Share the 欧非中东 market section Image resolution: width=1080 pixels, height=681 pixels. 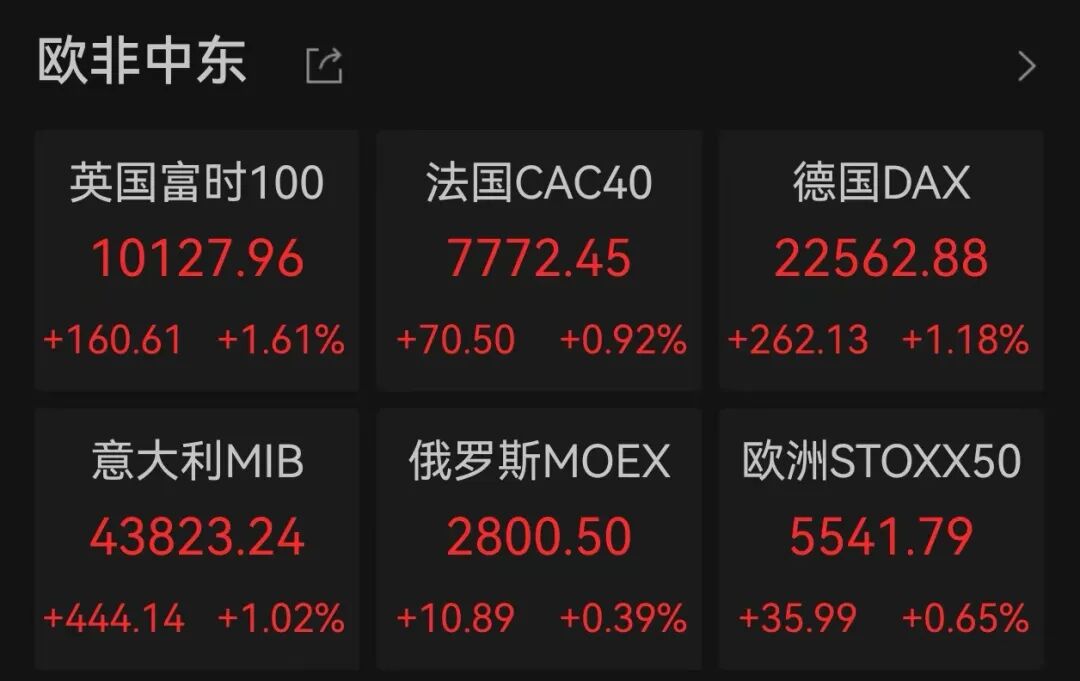tap(324, 66)
